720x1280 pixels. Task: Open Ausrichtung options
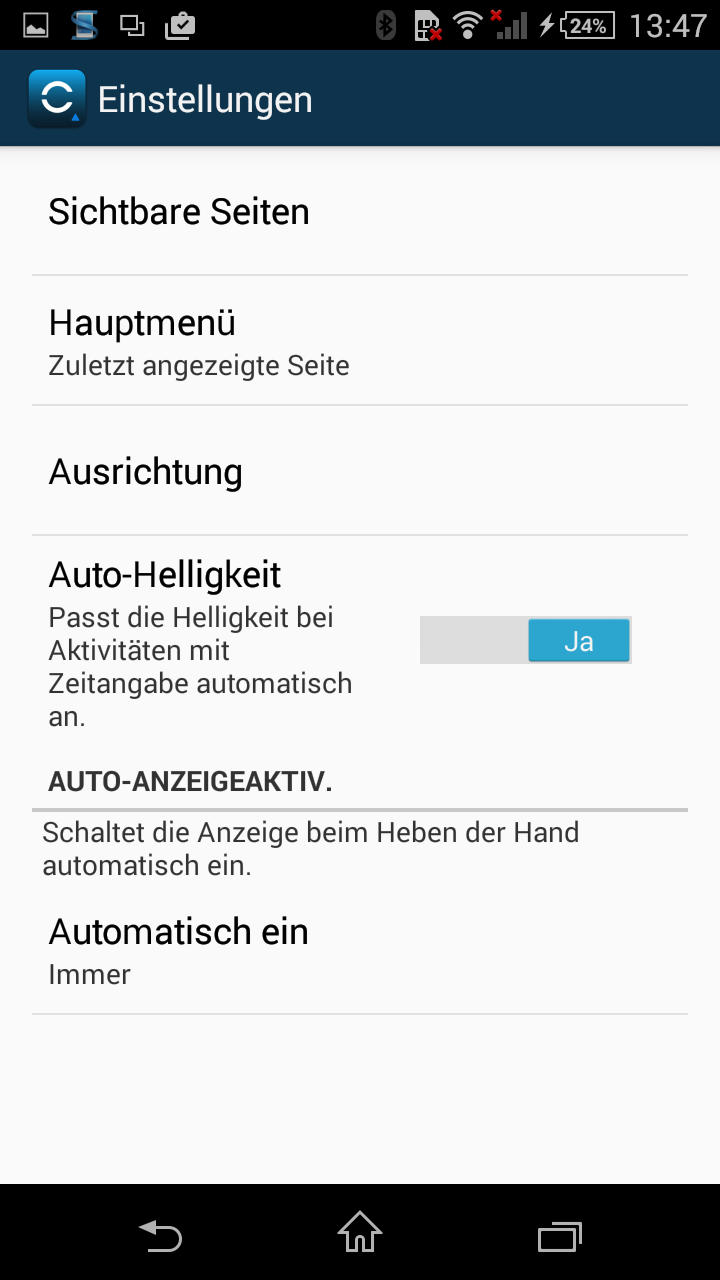(x=360, y=471)
